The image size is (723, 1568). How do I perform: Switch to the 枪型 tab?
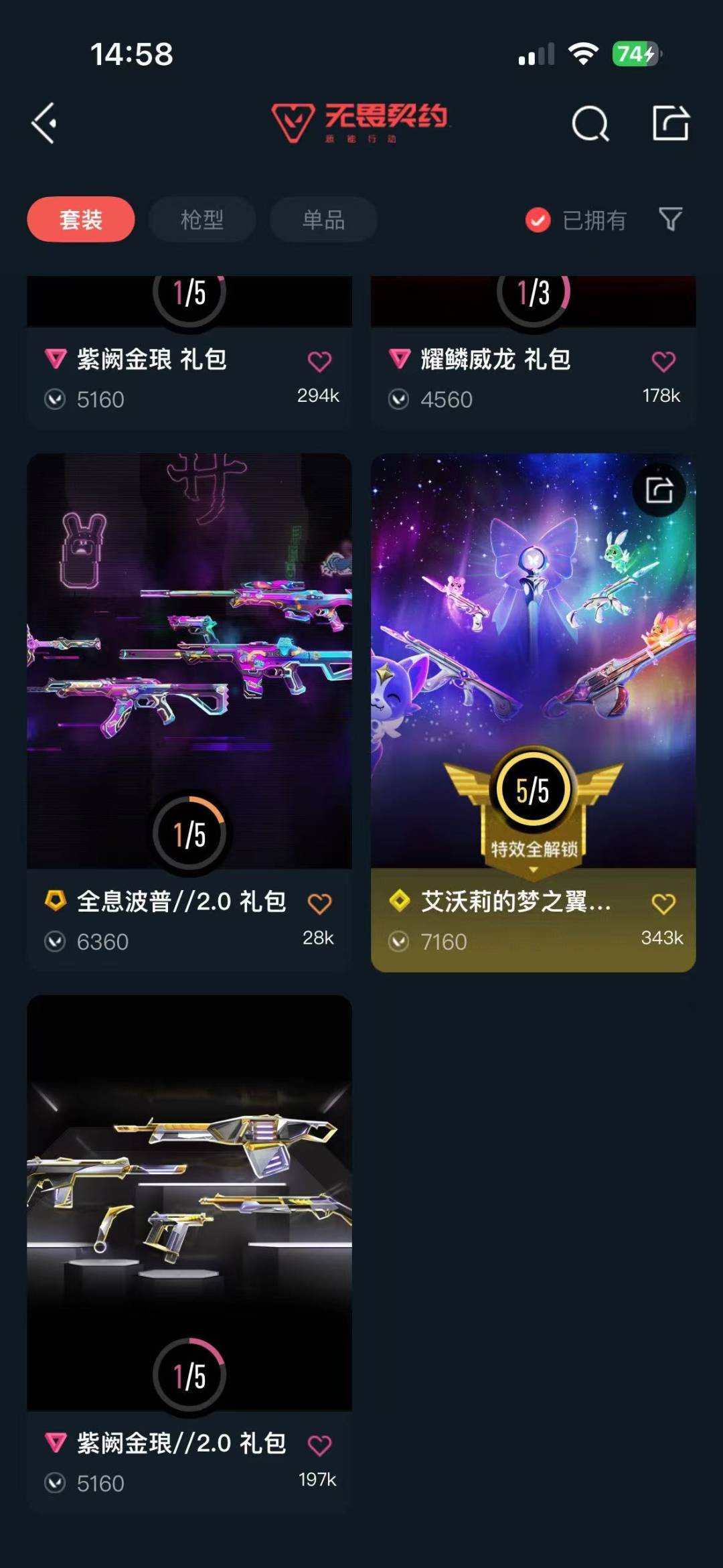point(202,219)
